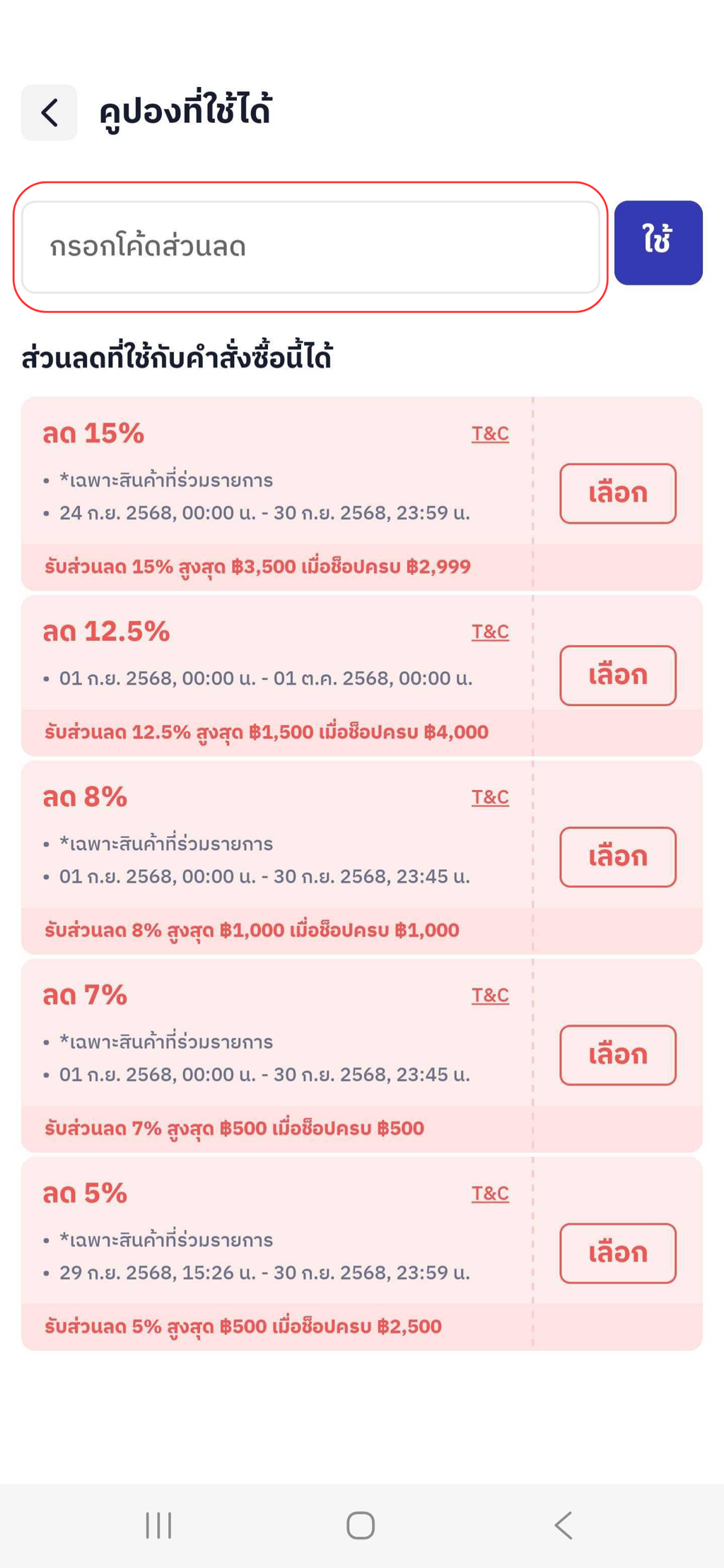The height and width of the screenshot is (1568, 724).
Task: Open the recent apps overview
Action: click(x=158, y=1525)
